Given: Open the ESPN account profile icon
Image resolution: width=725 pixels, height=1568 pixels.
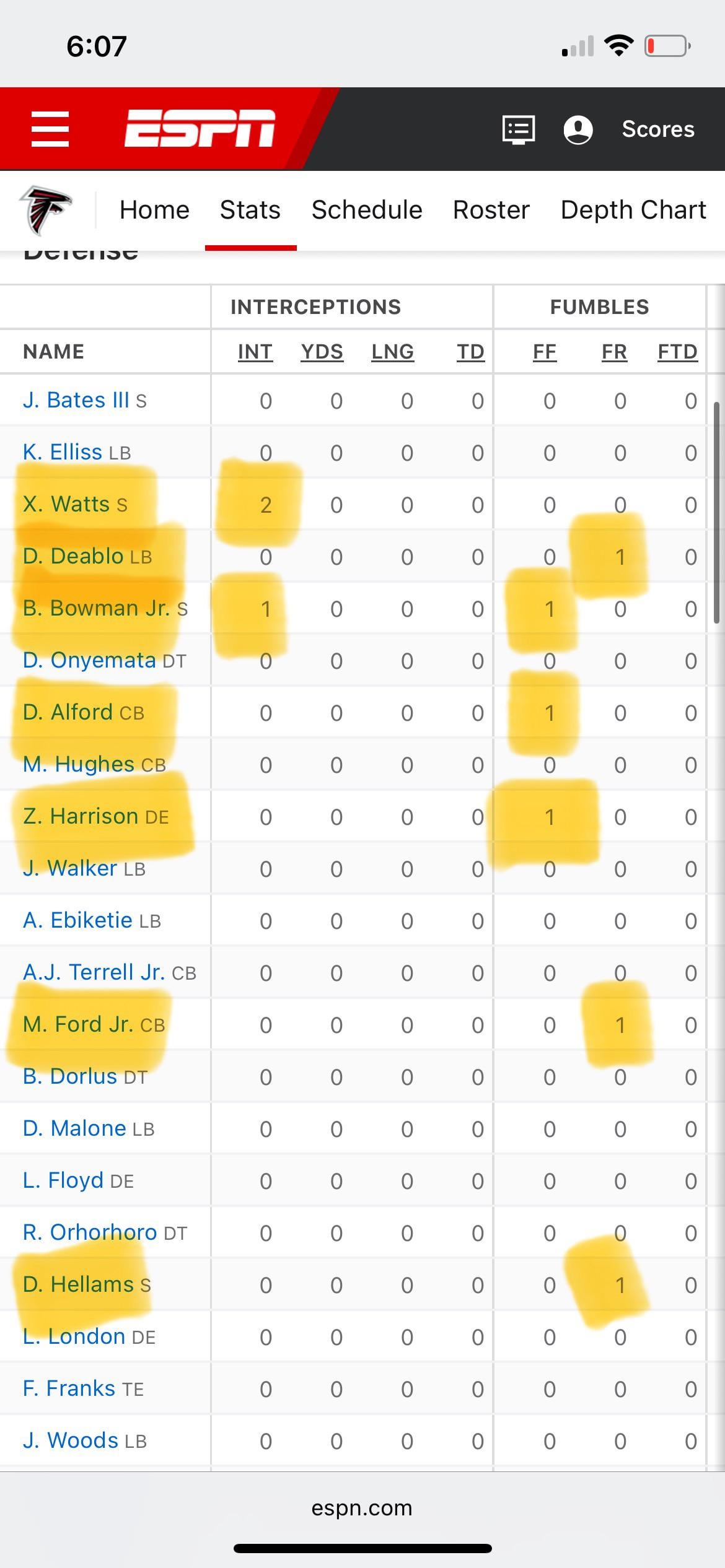Looking at the screenshot, I should [x=578, y=129].
